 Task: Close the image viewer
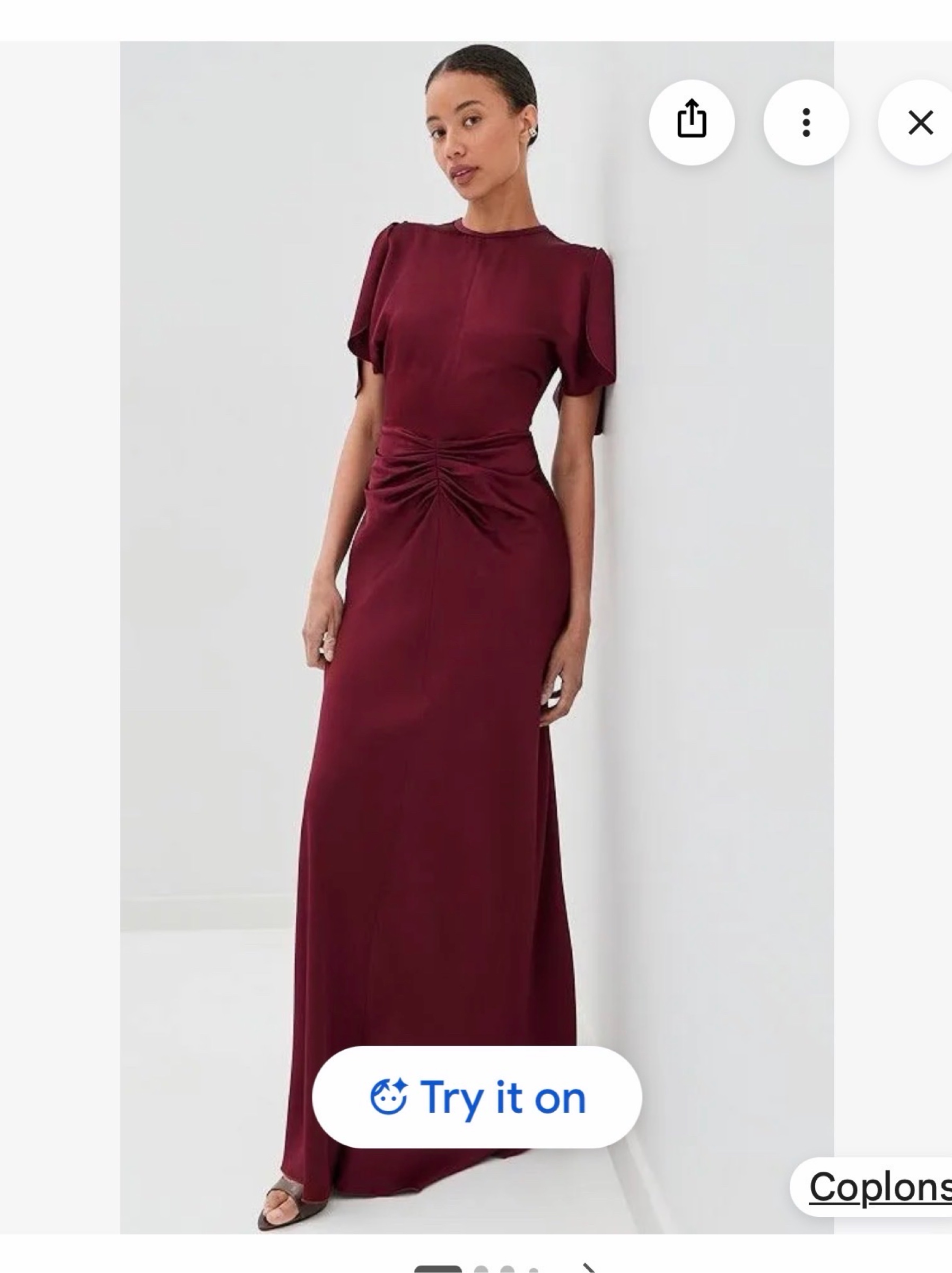(x=918, y=122)
